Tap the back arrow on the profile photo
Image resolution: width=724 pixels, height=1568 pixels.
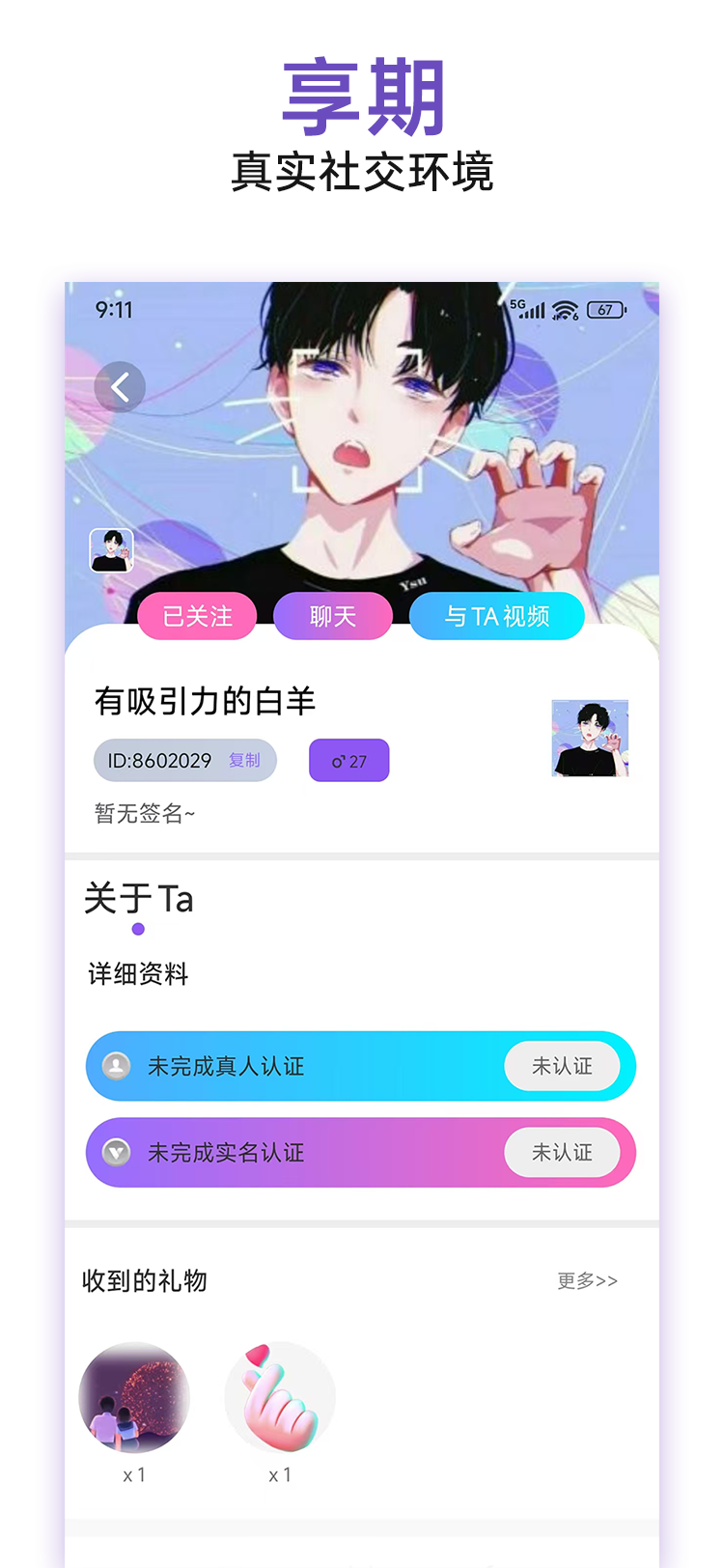coord(120,386)
